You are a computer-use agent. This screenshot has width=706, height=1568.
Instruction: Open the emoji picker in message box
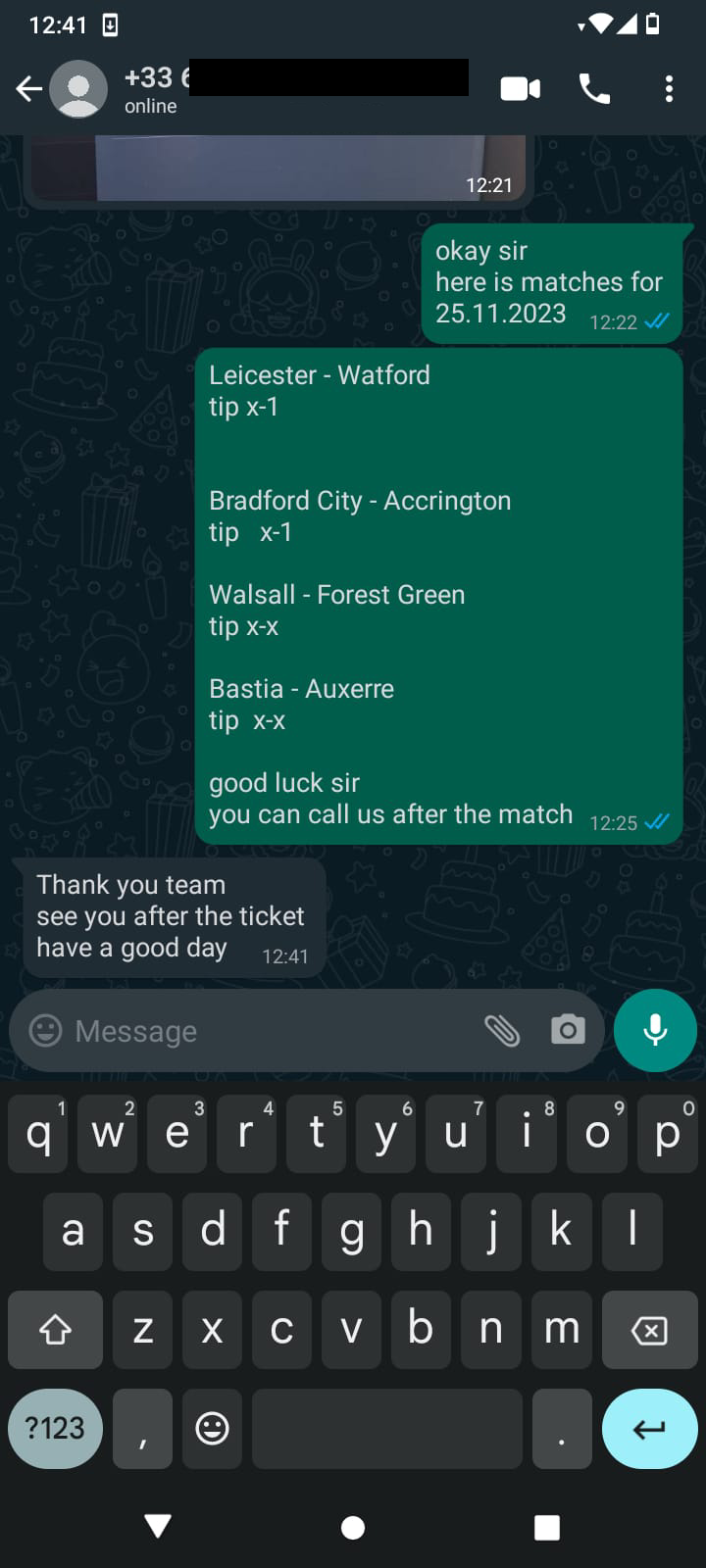tap(45, 1030)
